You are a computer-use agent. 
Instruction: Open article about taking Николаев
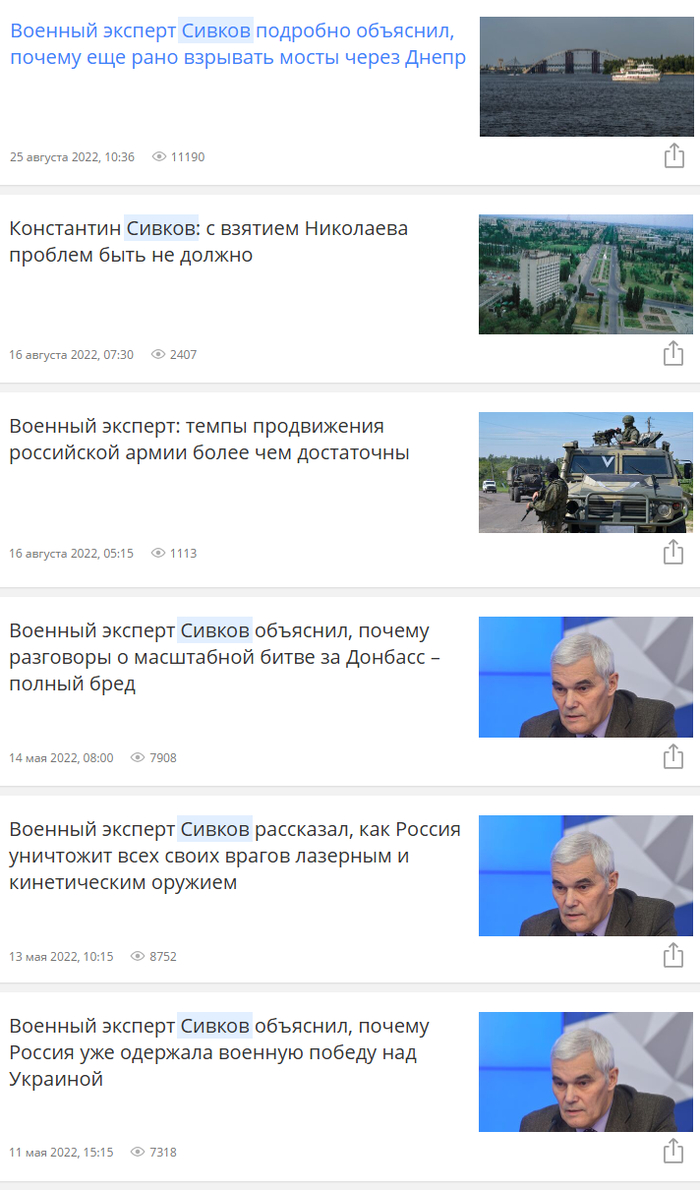(208, 241)
